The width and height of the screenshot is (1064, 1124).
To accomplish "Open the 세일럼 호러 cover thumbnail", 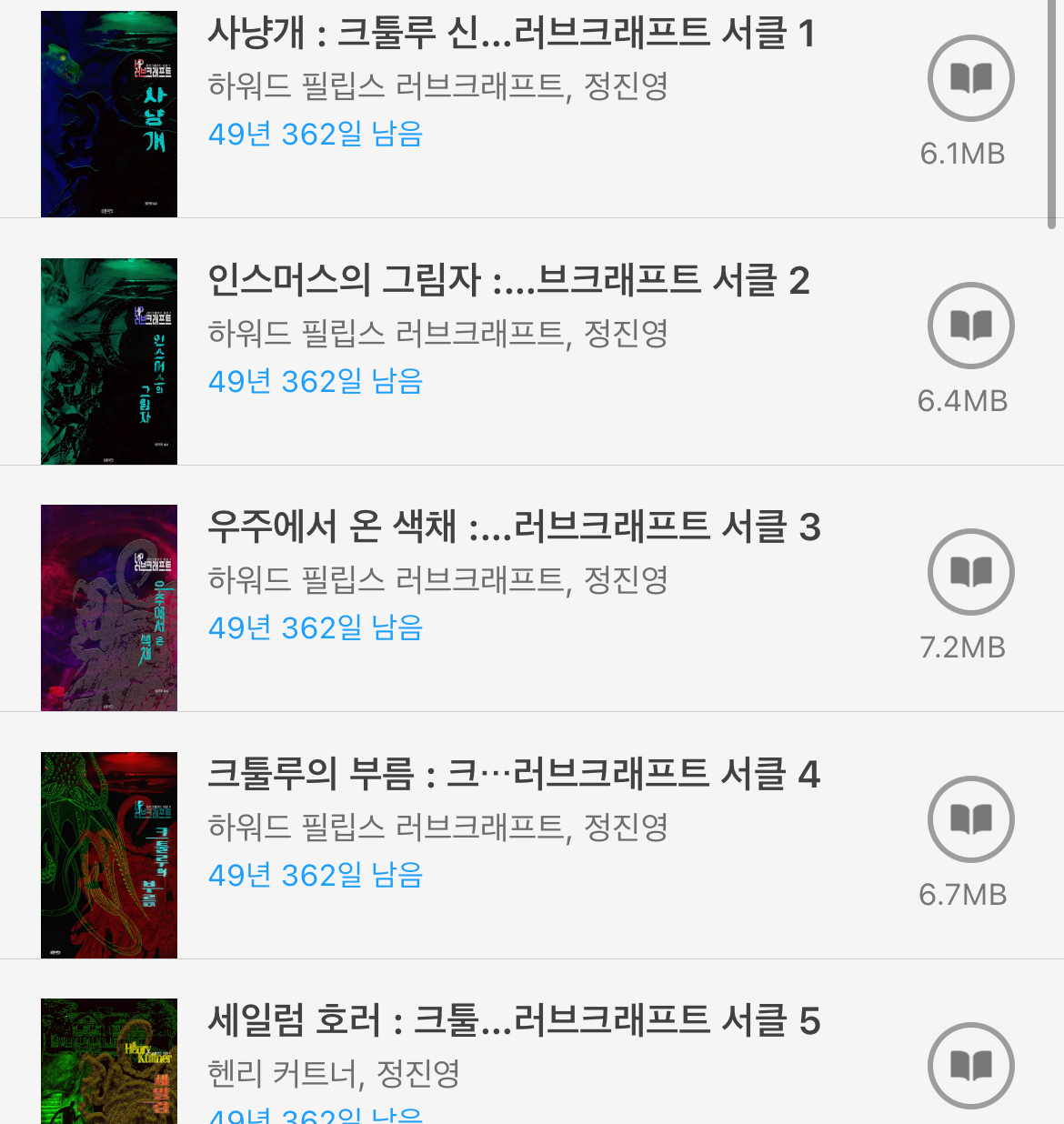I will coord(109,1061).
